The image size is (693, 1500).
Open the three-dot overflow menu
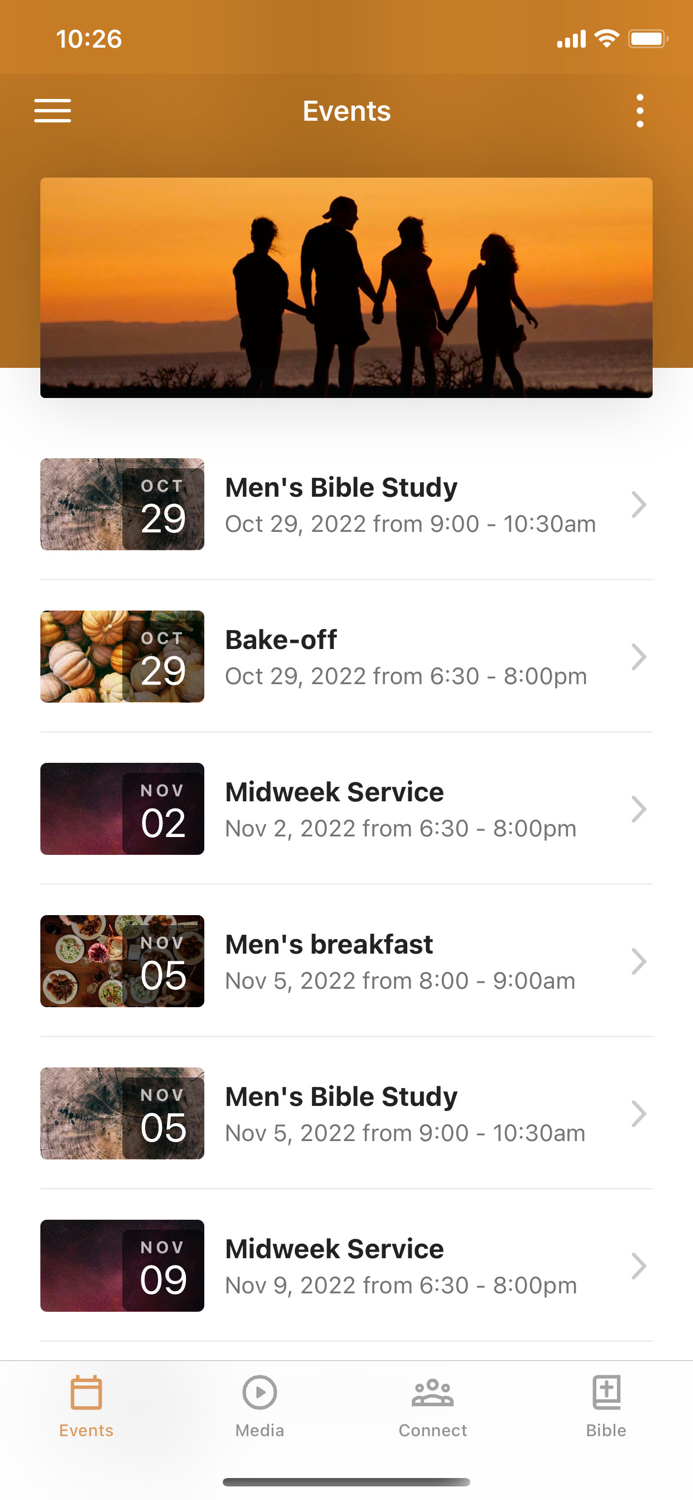pyautogui.click(x=640, y=111)
